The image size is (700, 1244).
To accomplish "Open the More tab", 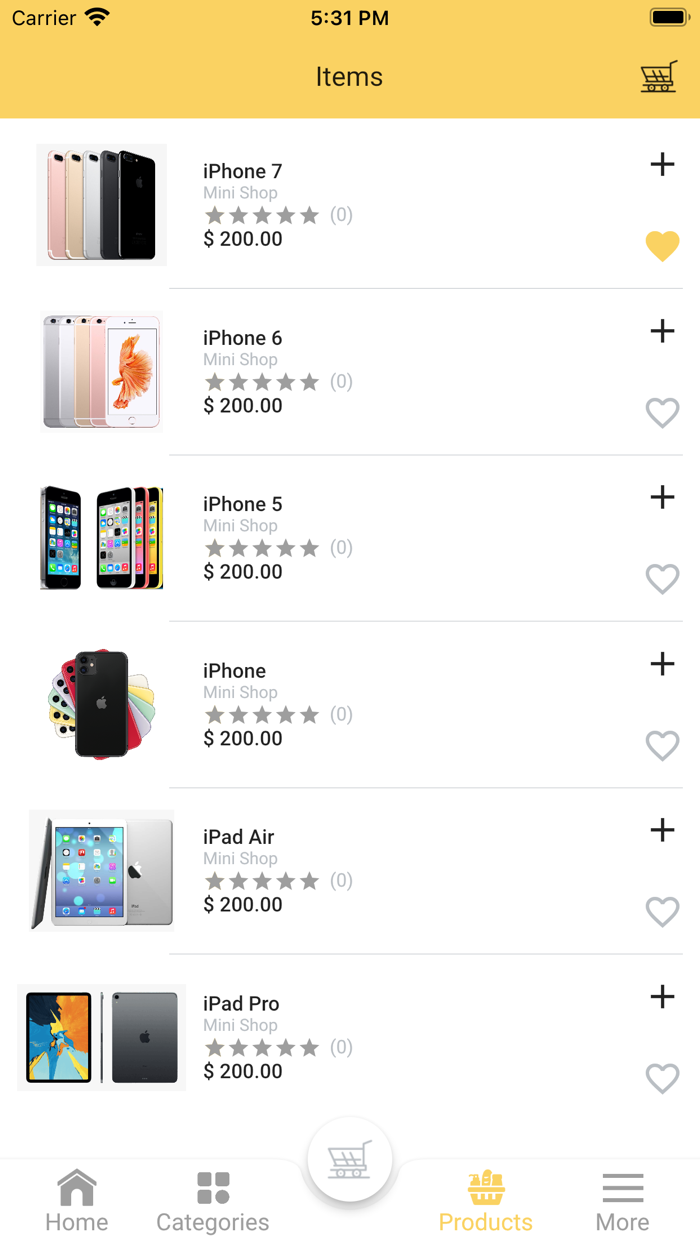I will coord(622,1201).
